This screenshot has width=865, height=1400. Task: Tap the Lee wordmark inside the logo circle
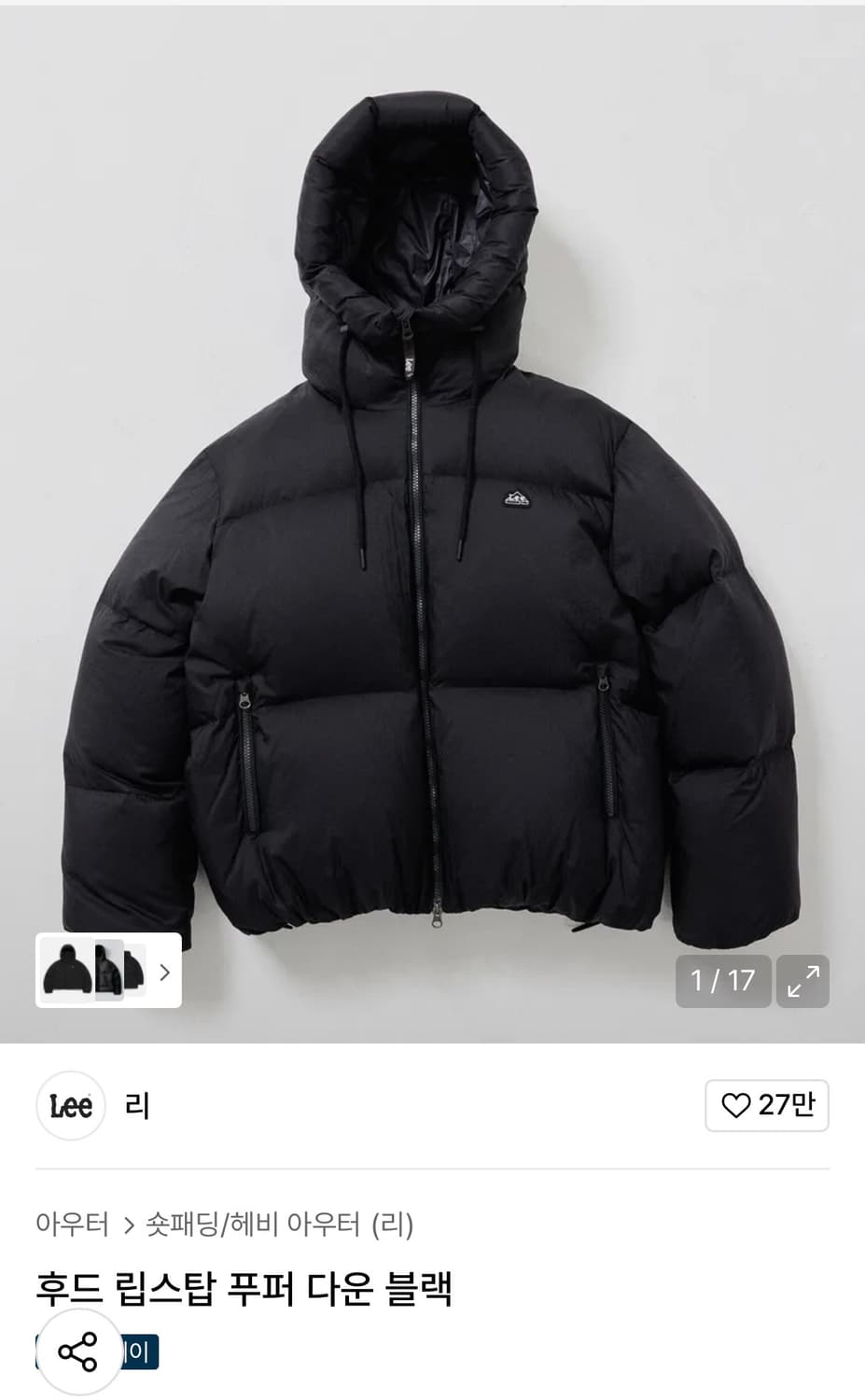[x=70, y=1106]
